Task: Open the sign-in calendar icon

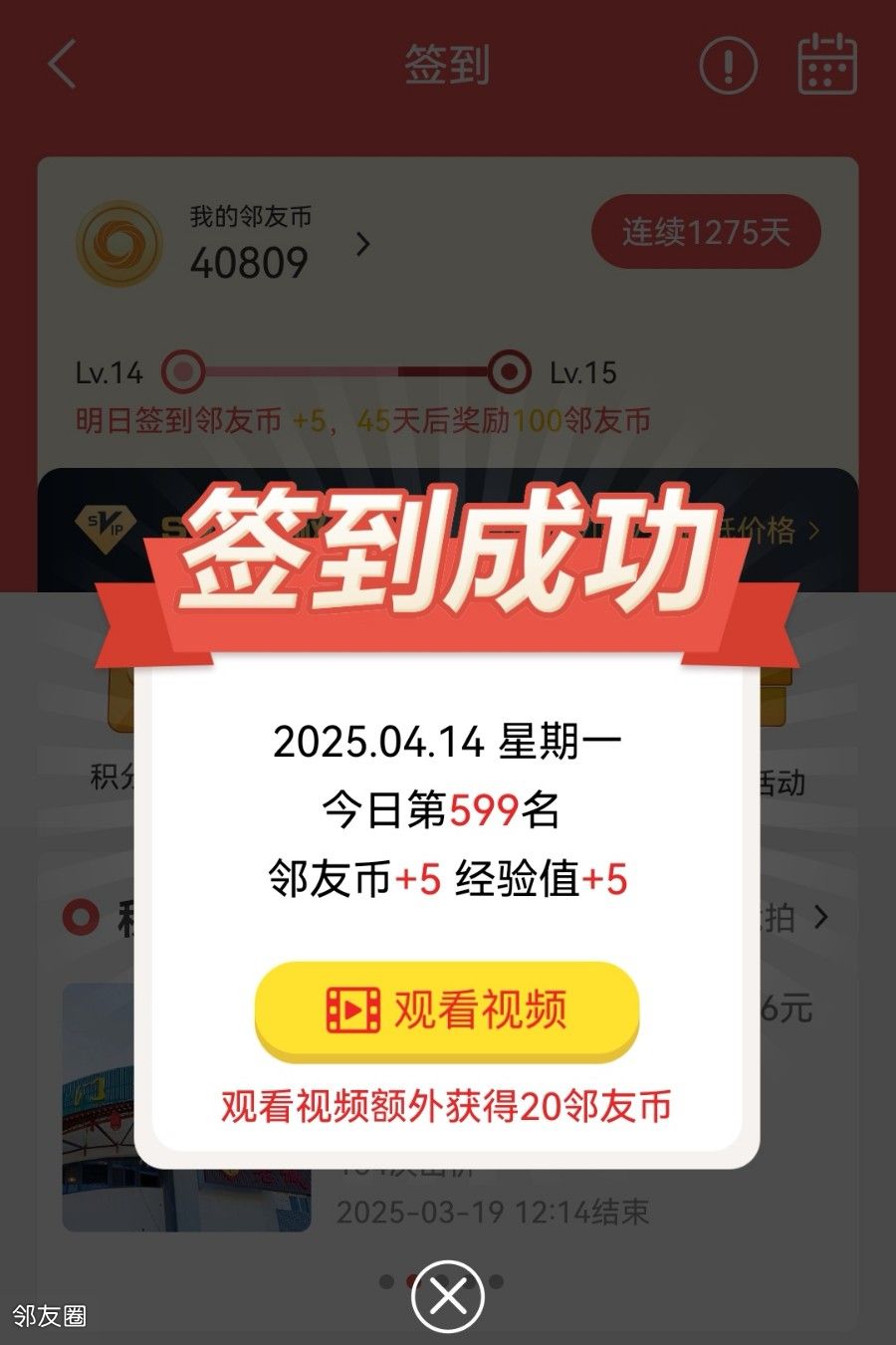Action: 827,65
